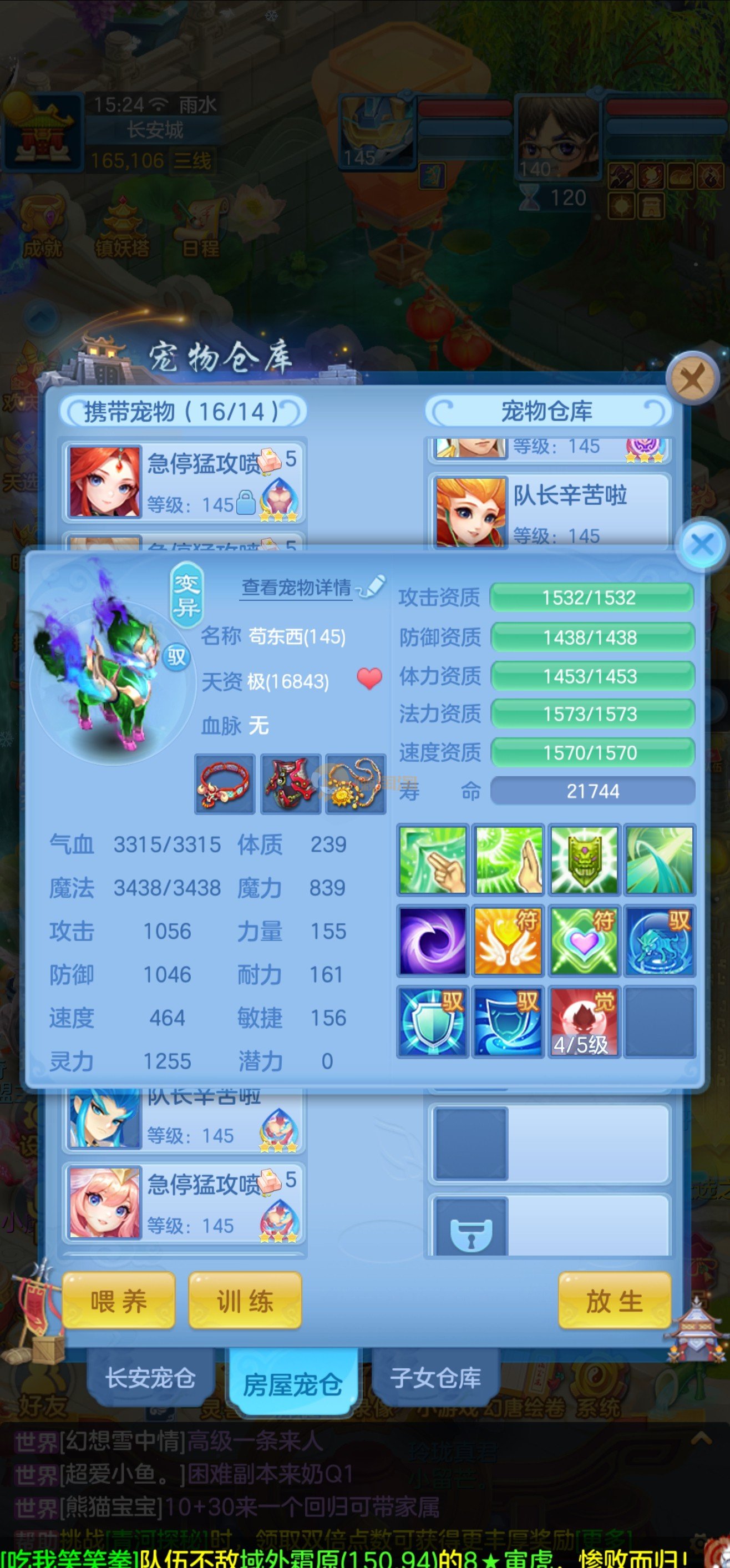Inspect the golden necklace equipment slot
The height and width of the screenshot is (1568, 730).
(x=356, y=784)
